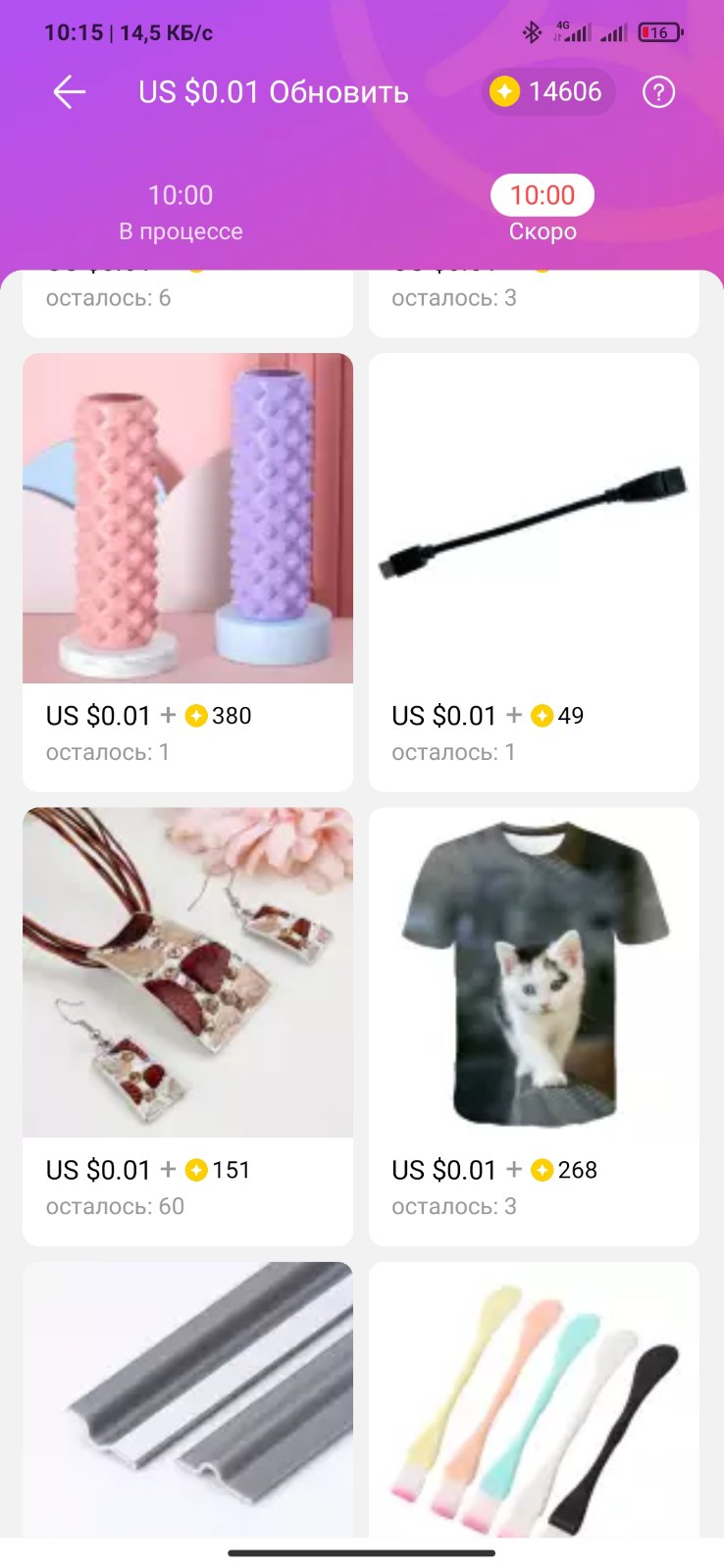Open the help question mark icon

point(658,92)
